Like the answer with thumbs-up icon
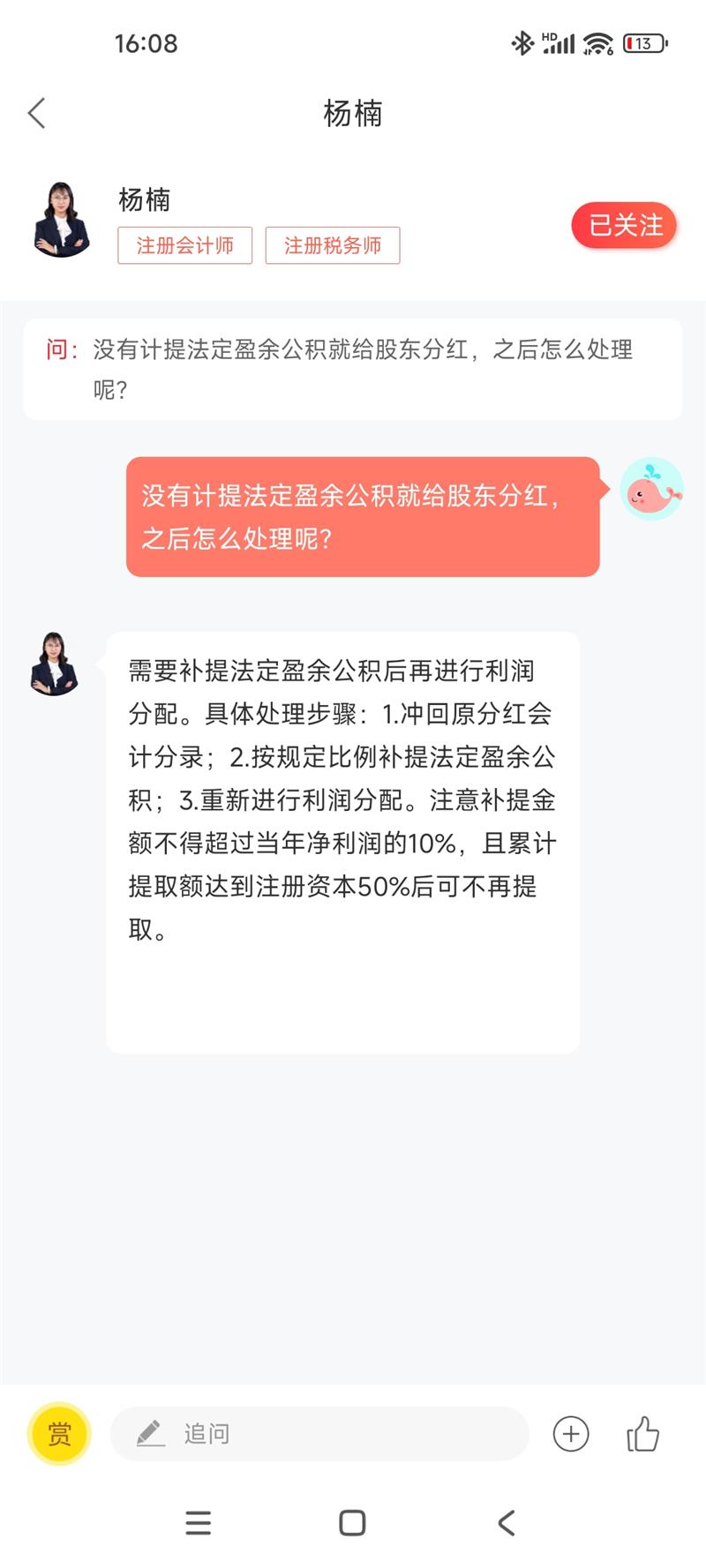The image size is (706, 1568). 642,1434
